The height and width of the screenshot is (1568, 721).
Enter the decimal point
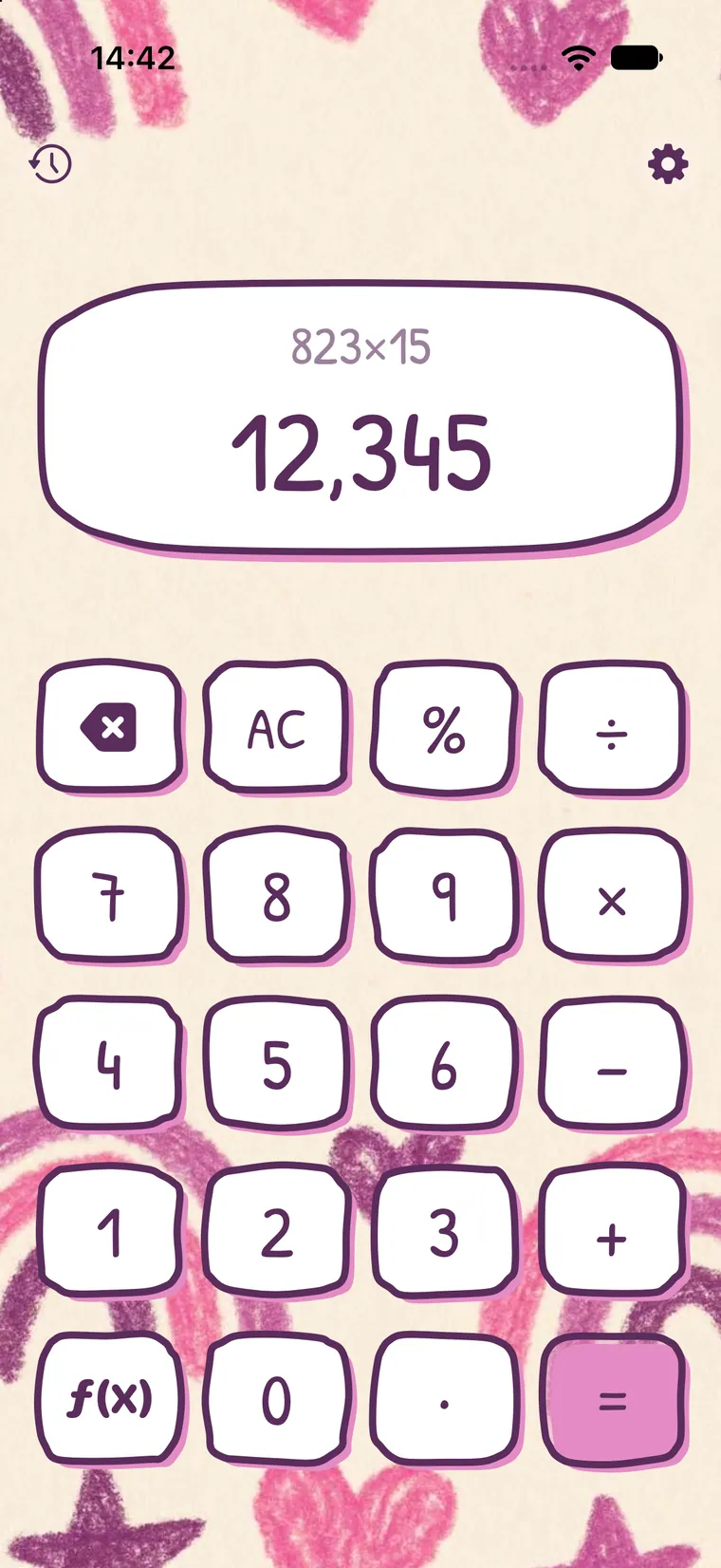click(444, 1400)
